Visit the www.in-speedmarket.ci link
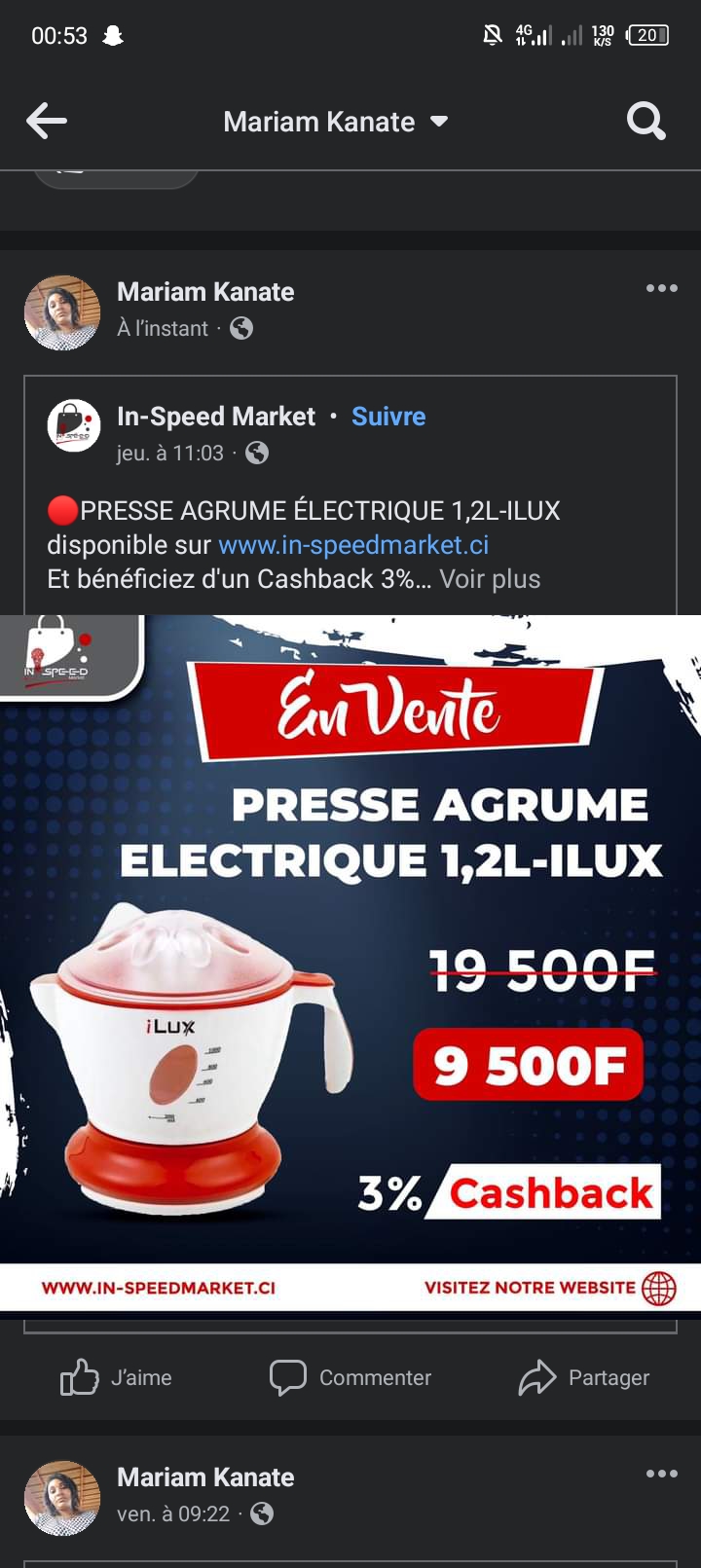The width and height of the screenshot is (701, 1568). tap(353, 545)
